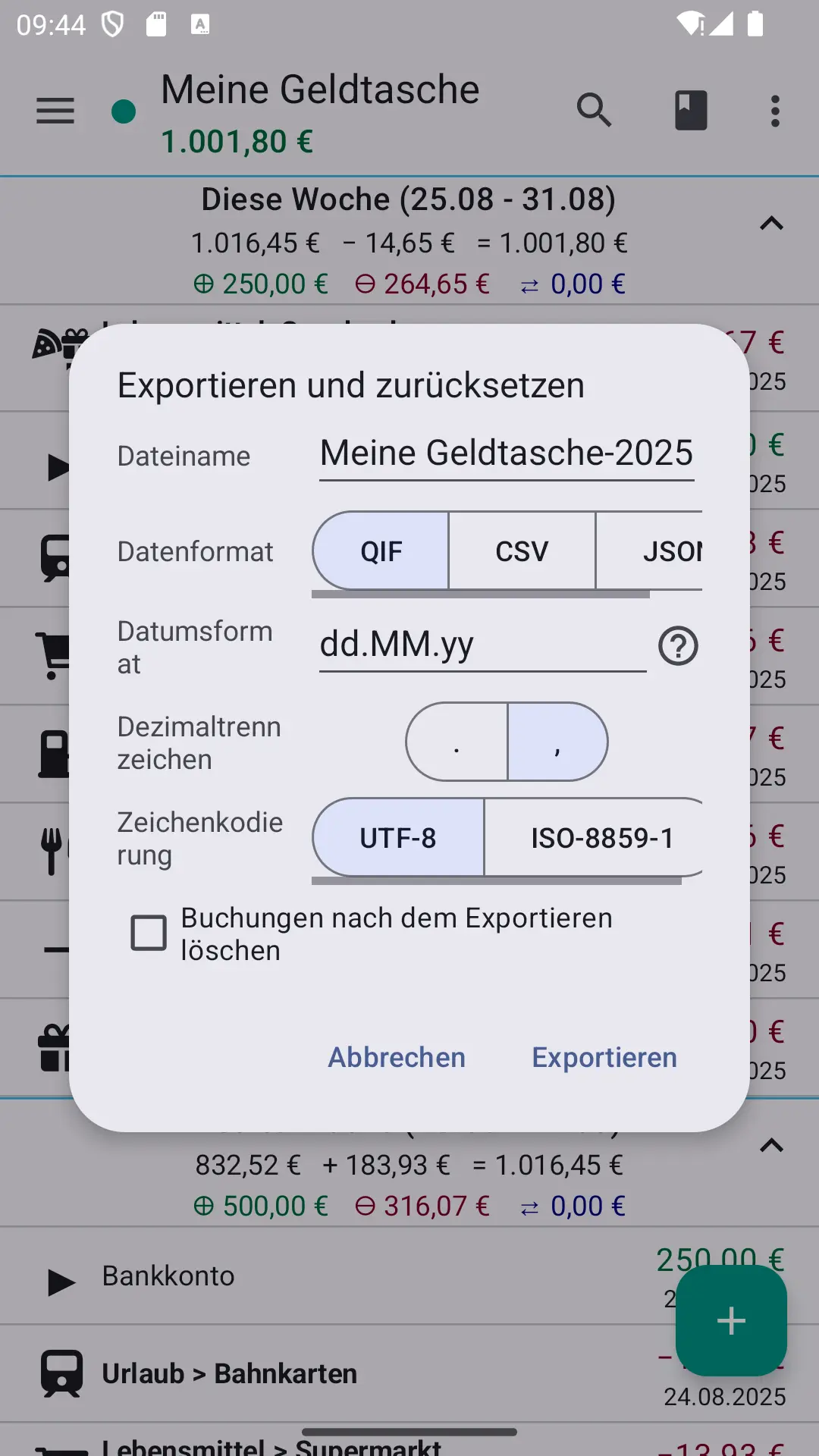Open help for date format
Viewport: 819px width, 1456px height.
pyautogui.click(x=678, y=646)
